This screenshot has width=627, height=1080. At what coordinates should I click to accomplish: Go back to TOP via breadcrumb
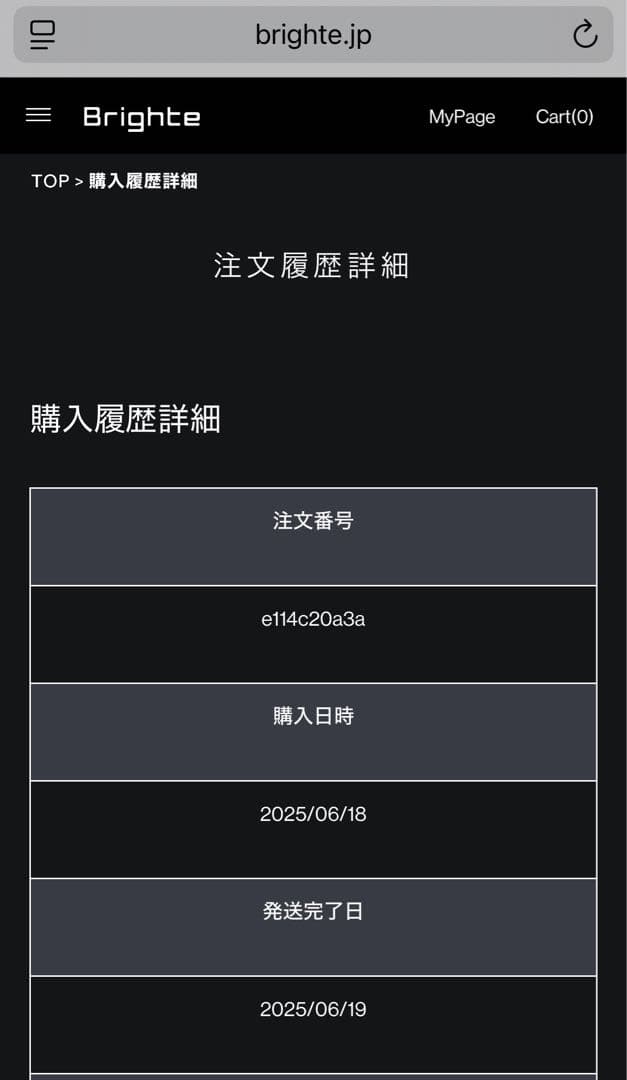(x=50, y=181)
